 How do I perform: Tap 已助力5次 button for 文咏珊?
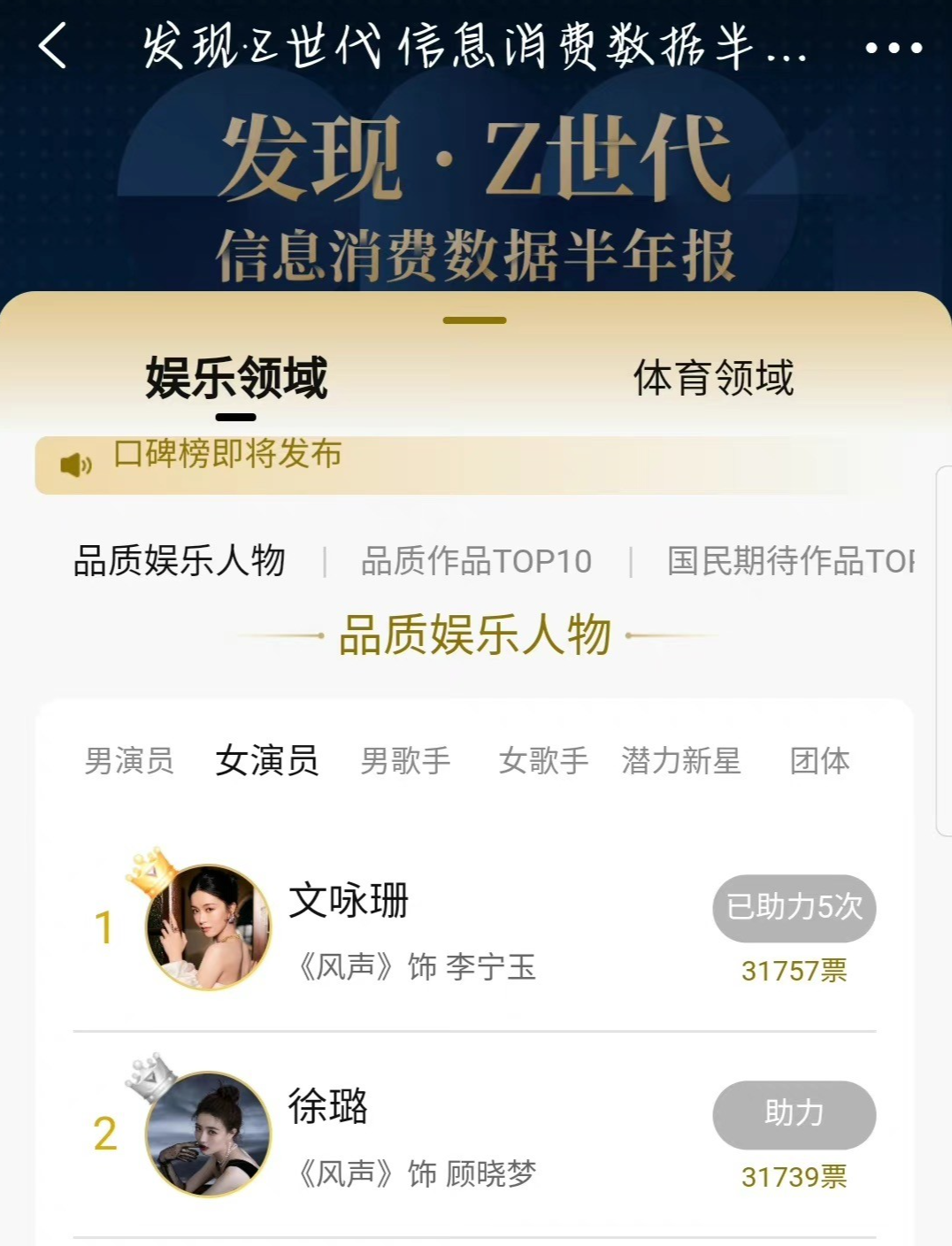point(794,908)
